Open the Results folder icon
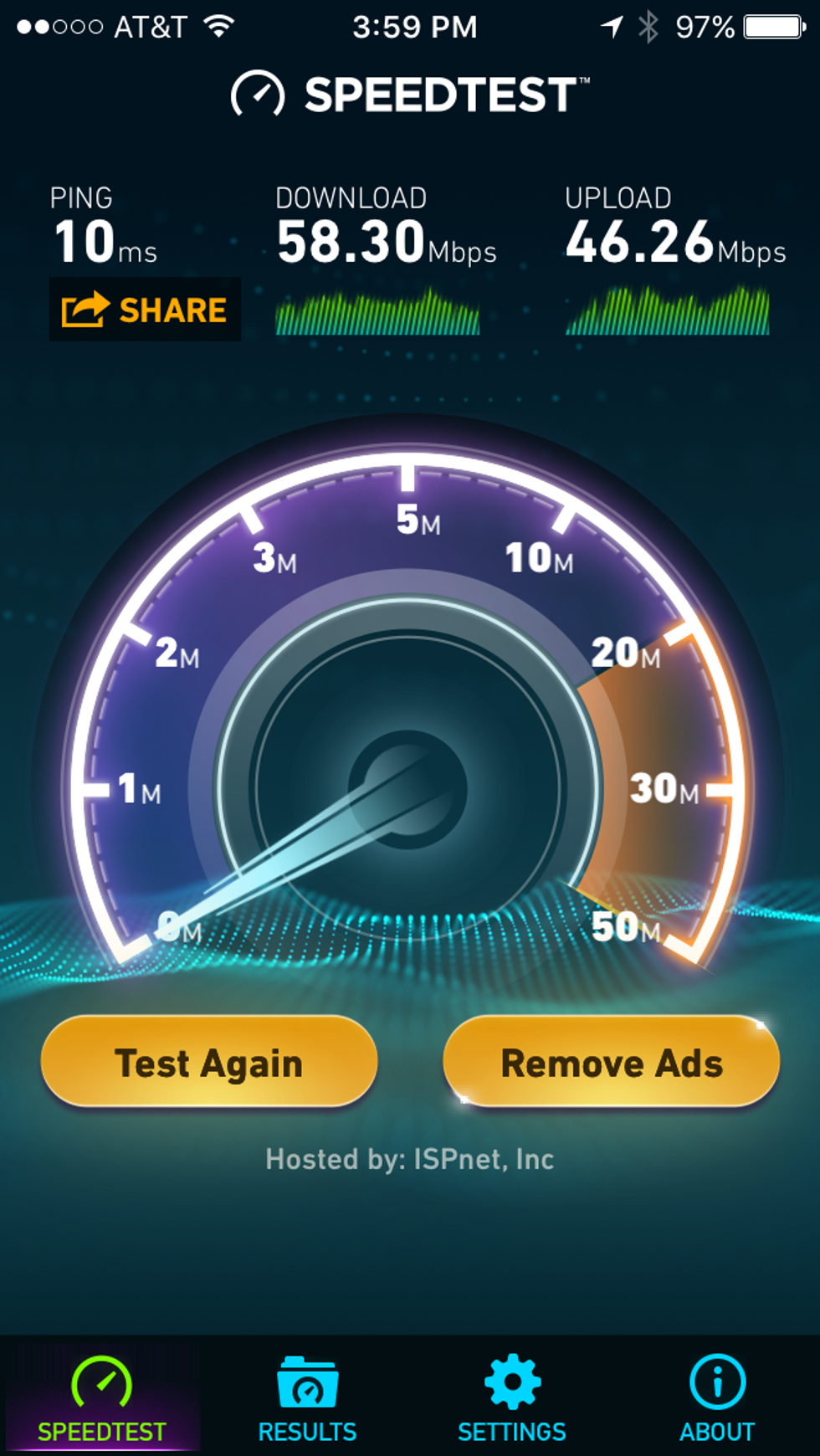This screenshot has width=820, height=1456. pos(307,1381)
